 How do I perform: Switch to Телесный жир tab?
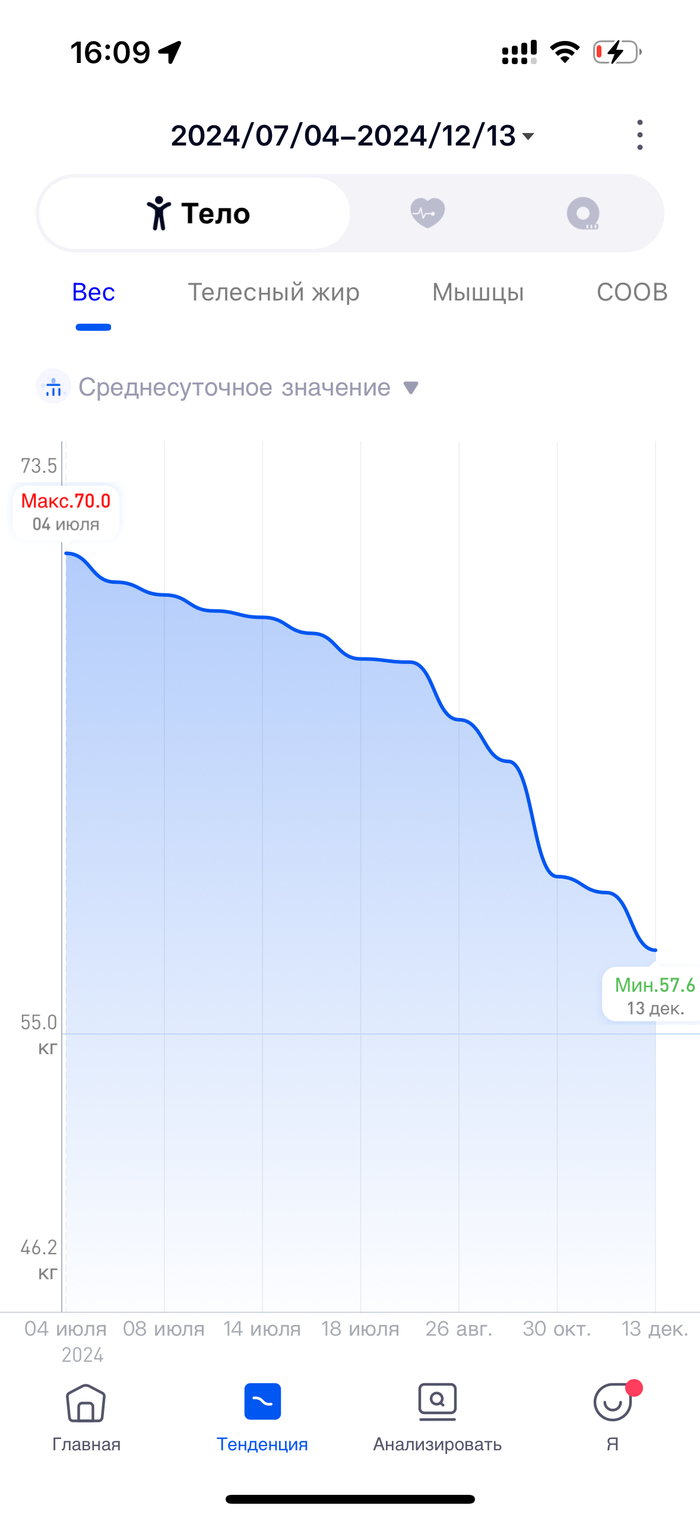[273, 293]
